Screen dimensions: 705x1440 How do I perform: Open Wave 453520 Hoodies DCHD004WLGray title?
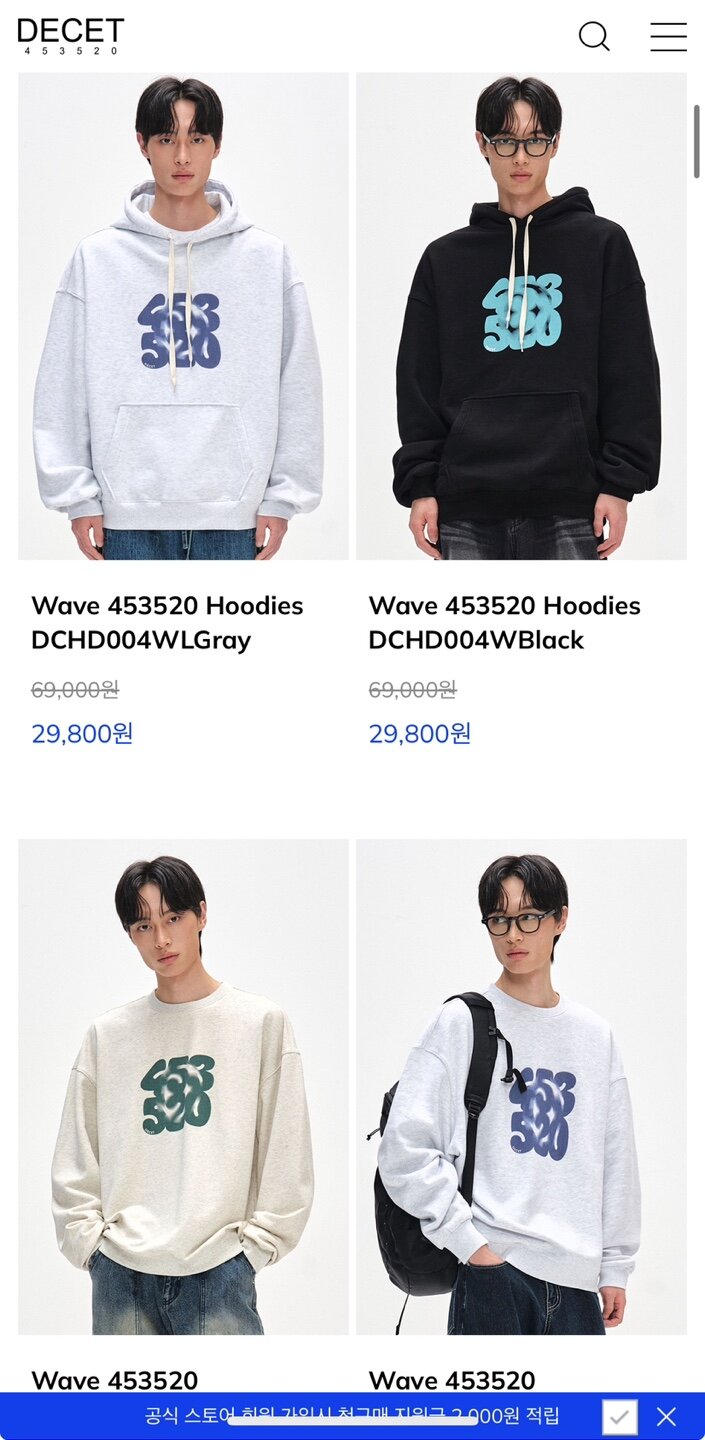[x=167, y=622]
